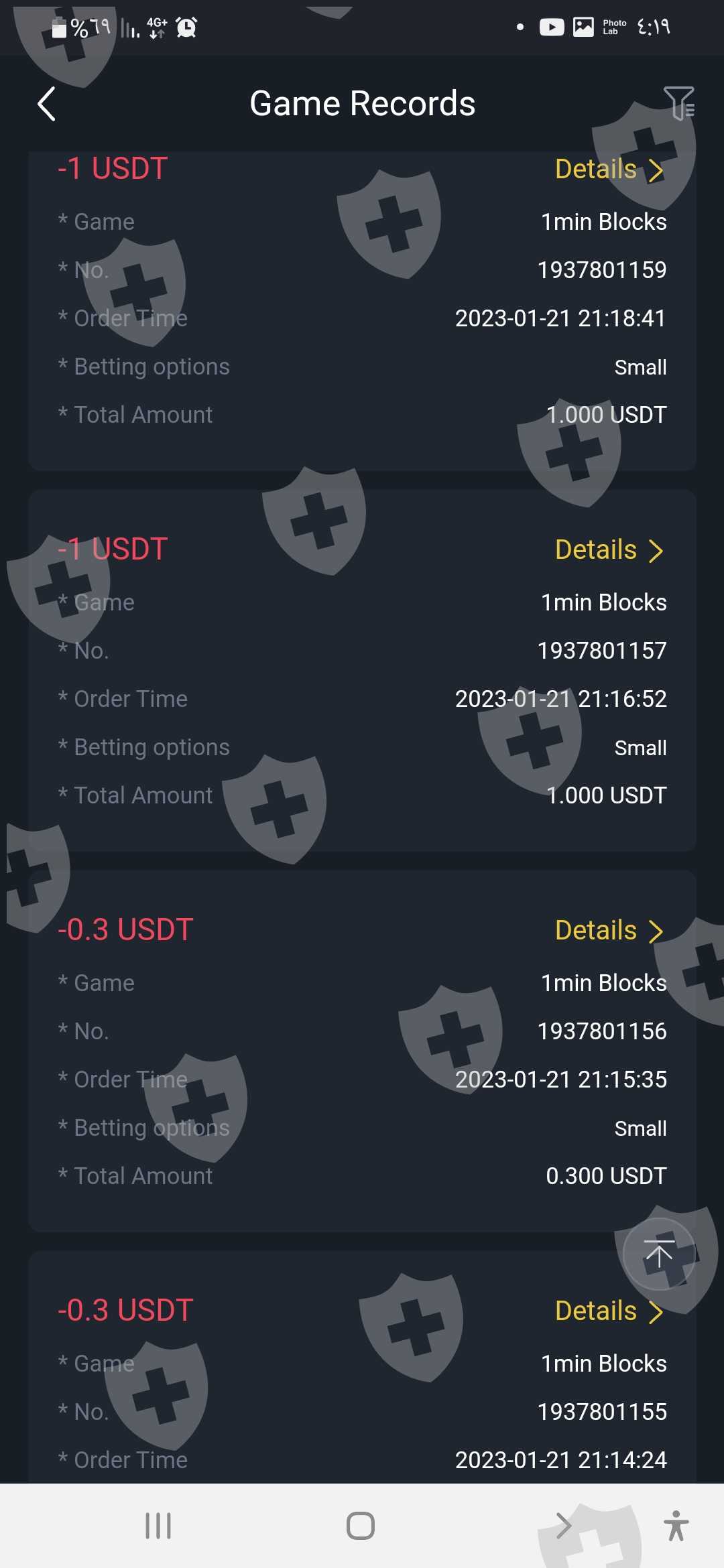Show Details for record 1937801156

pyautogui.click(x=609, y=930)
